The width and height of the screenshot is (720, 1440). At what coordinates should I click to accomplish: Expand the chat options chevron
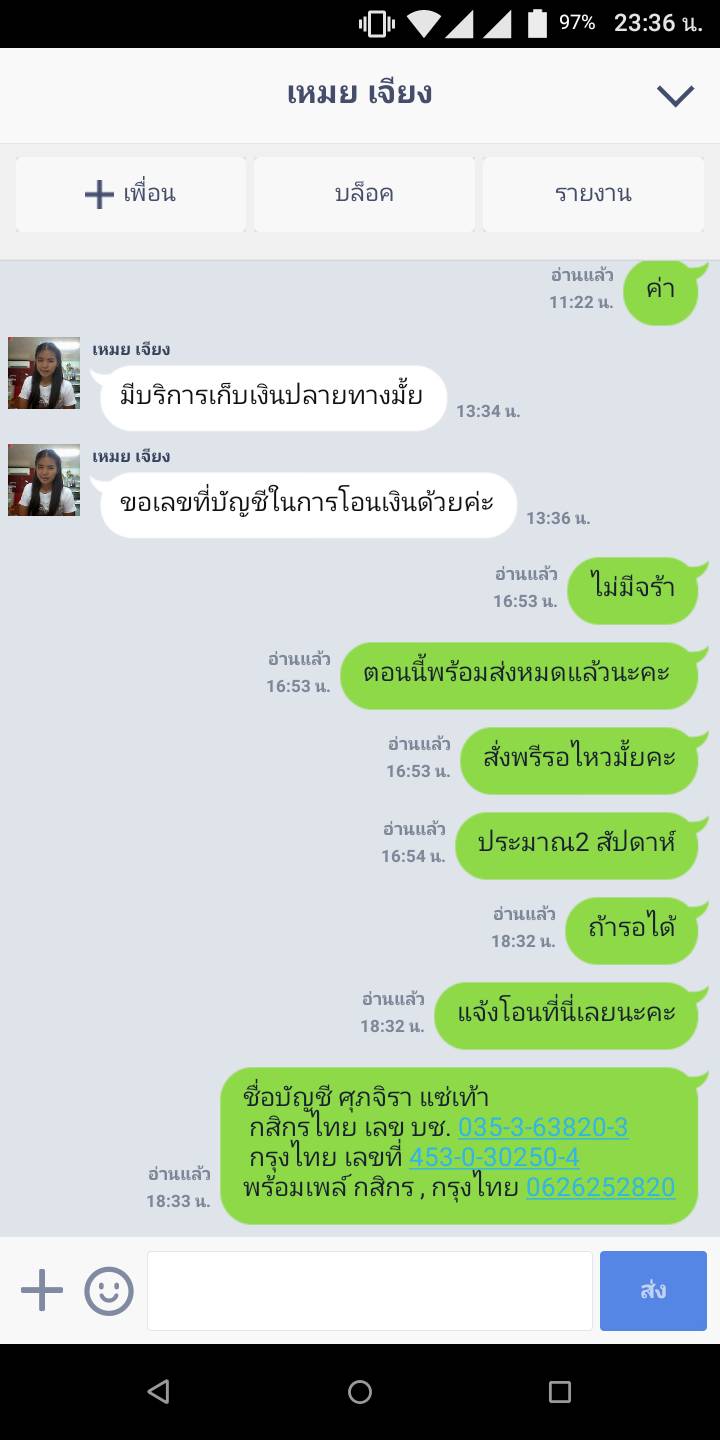[x=675, y=95]
